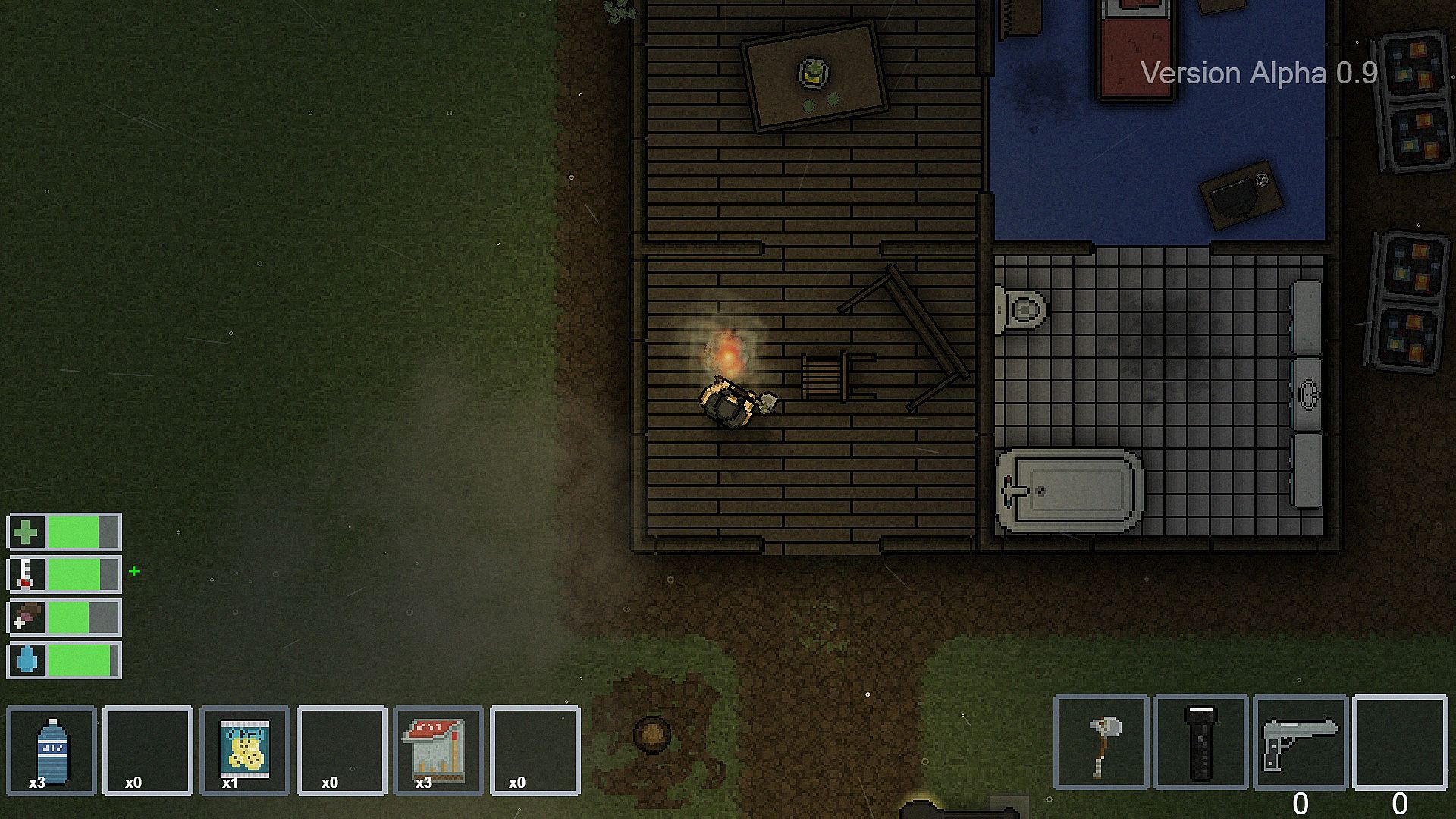Equip the pistol weapon slot

click(1300, 742)
